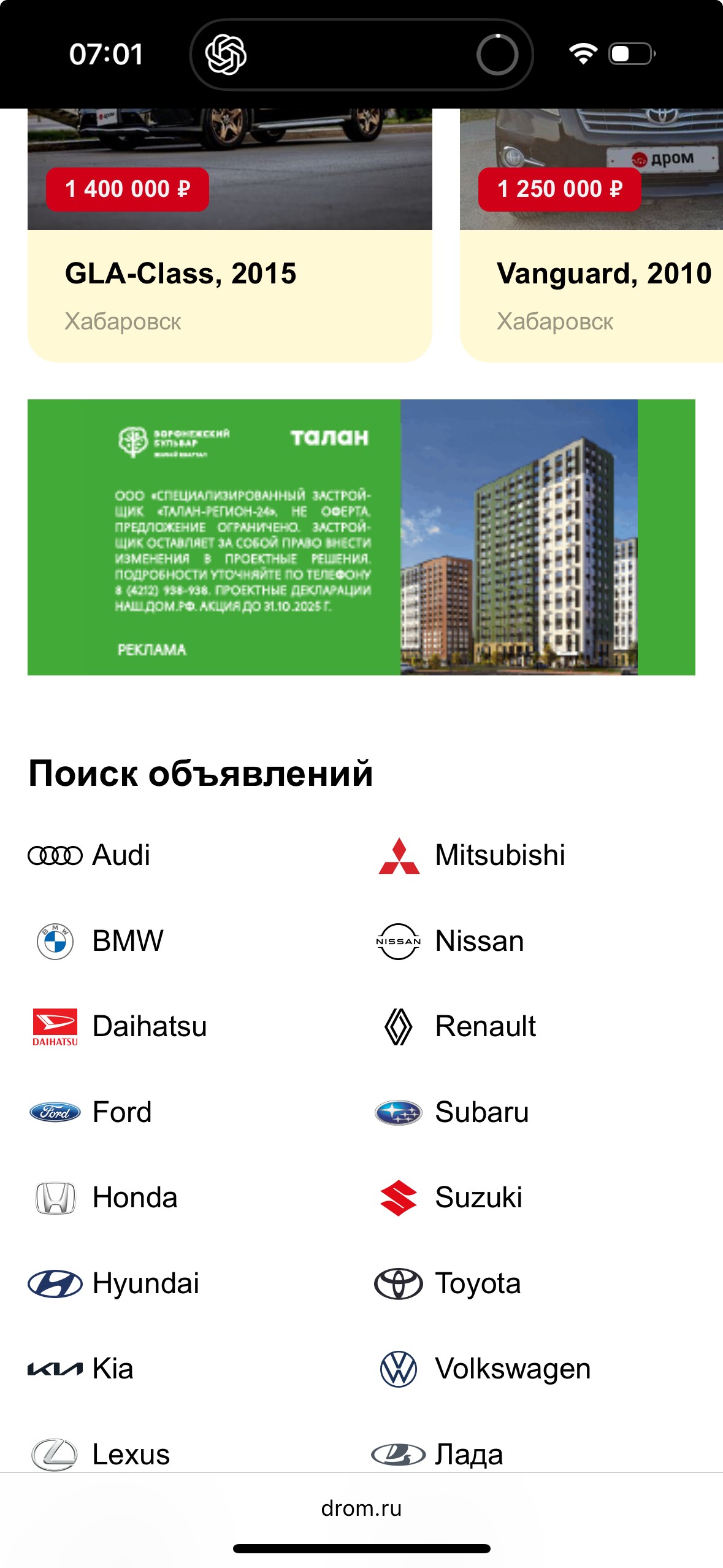The height and width of the screenshot is (1568, 723).
Task: Browse Hyundai ads
Action: pos(145,1283)
